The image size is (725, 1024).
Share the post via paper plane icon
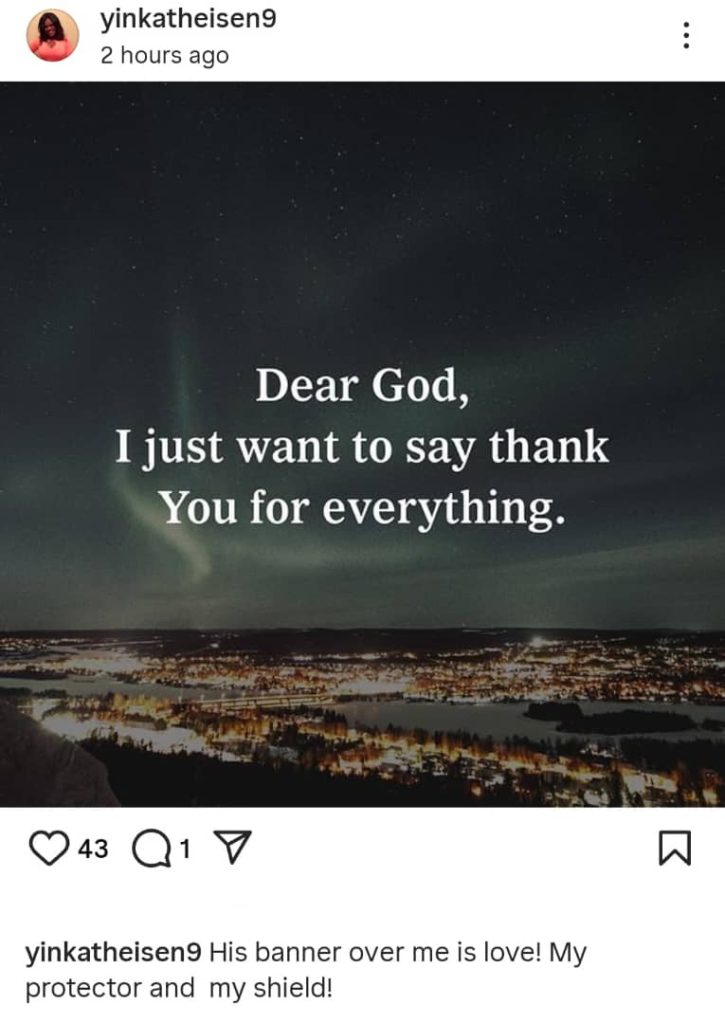(x=232, y=850)
